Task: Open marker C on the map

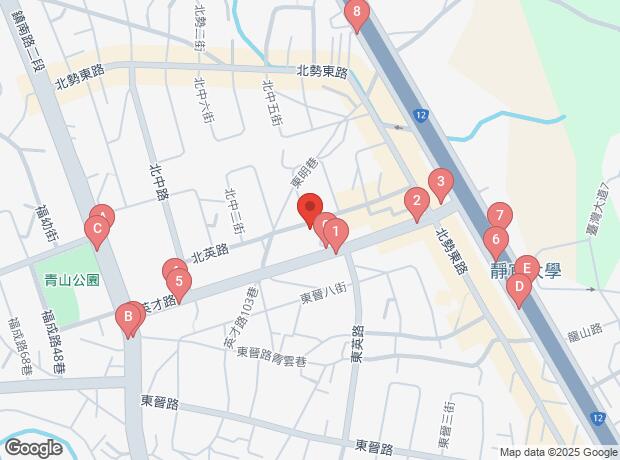Action: (96, 231)
